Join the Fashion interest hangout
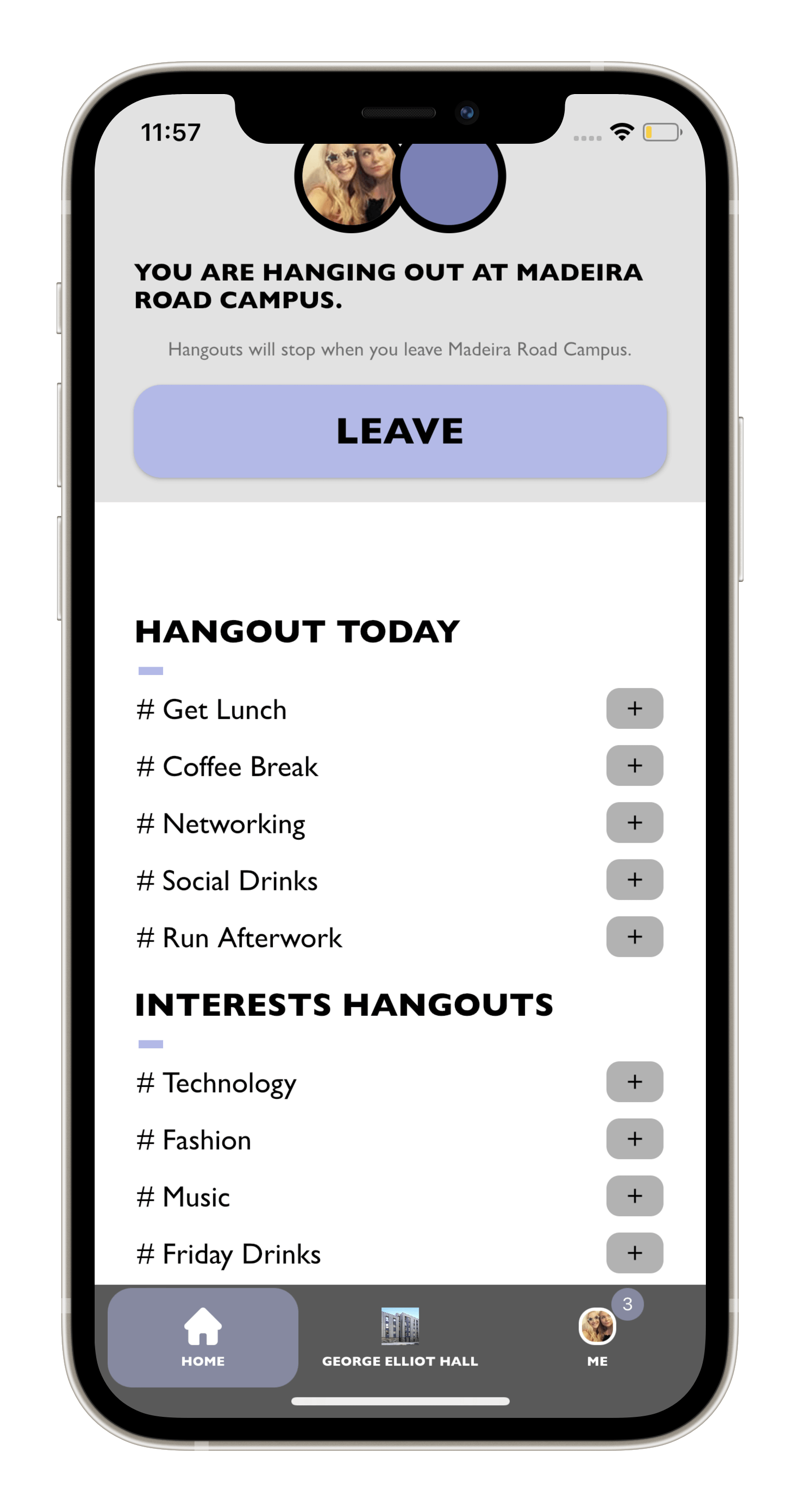The width and height of the screenshot is (800, 1512). [634, 1138]
